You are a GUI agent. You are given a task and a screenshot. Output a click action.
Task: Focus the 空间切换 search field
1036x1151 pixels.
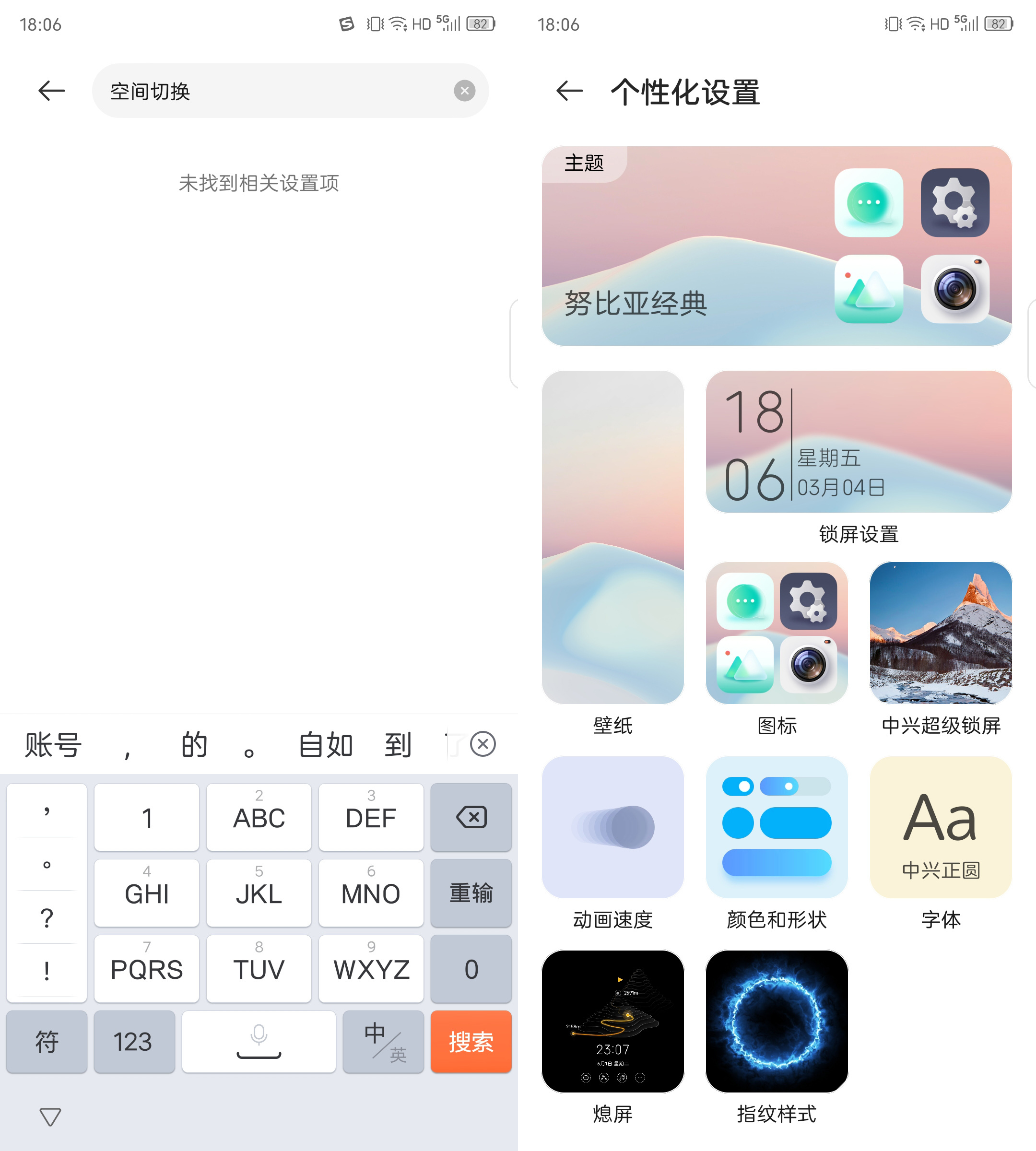[x=273, y=91]
